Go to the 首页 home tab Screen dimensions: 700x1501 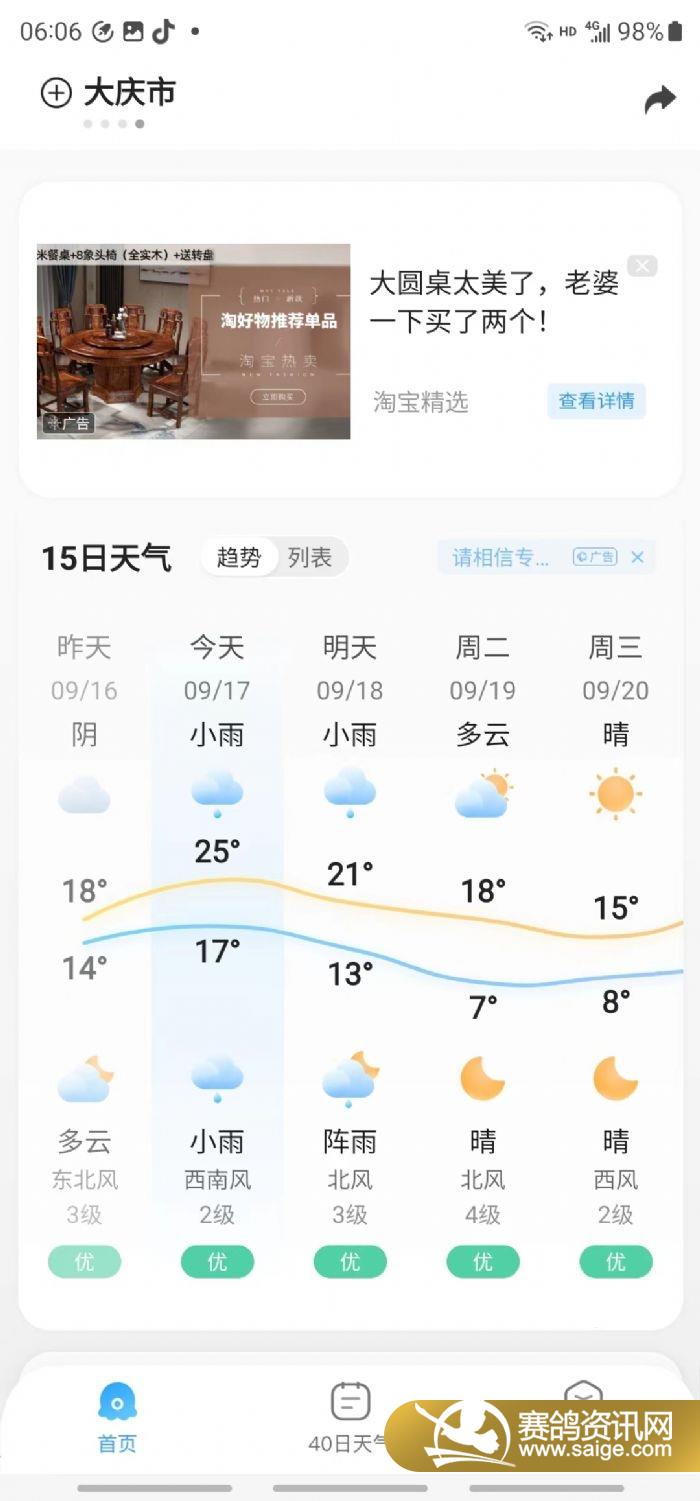[x=117, y=1416]
